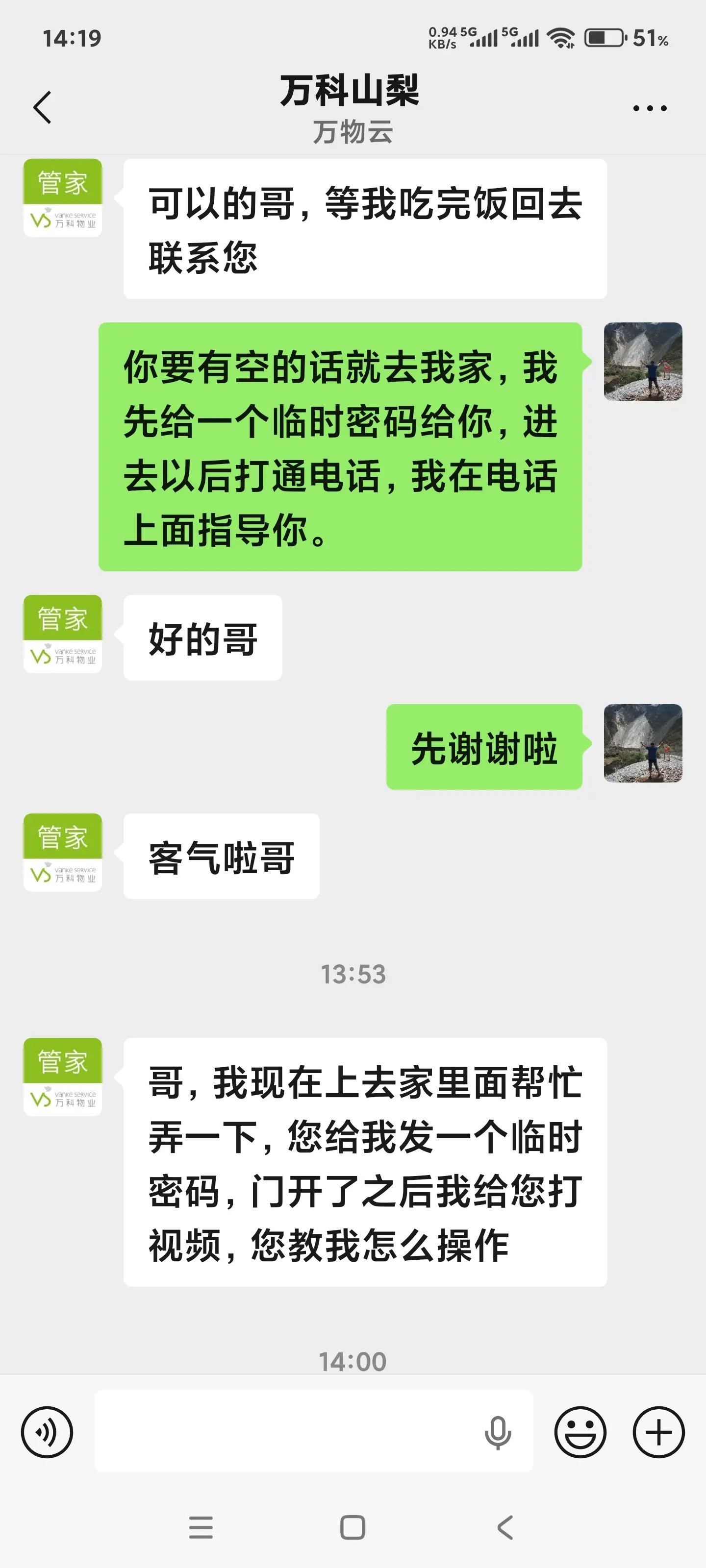This screenshot has width=706, height=1568.
Task: Open the 管家 avatar beside 好的哥
Action: coord(63,634)
